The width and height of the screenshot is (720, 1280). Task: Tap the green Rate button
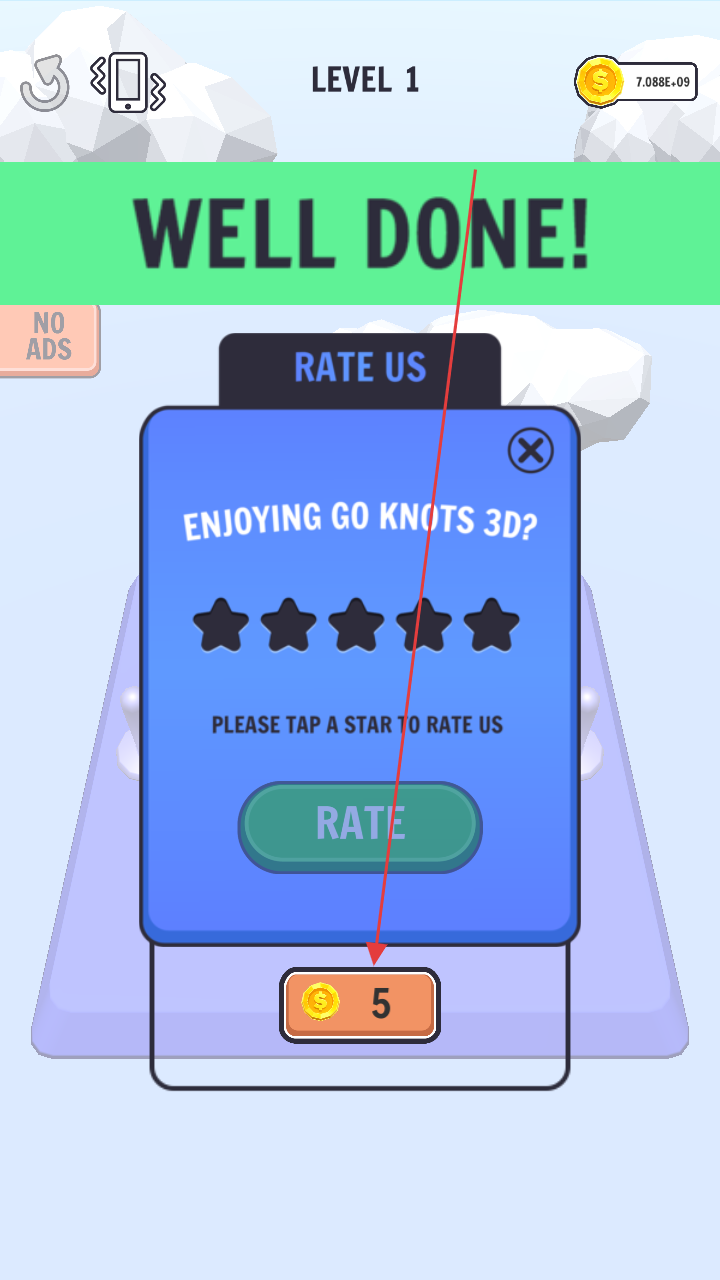360,826
